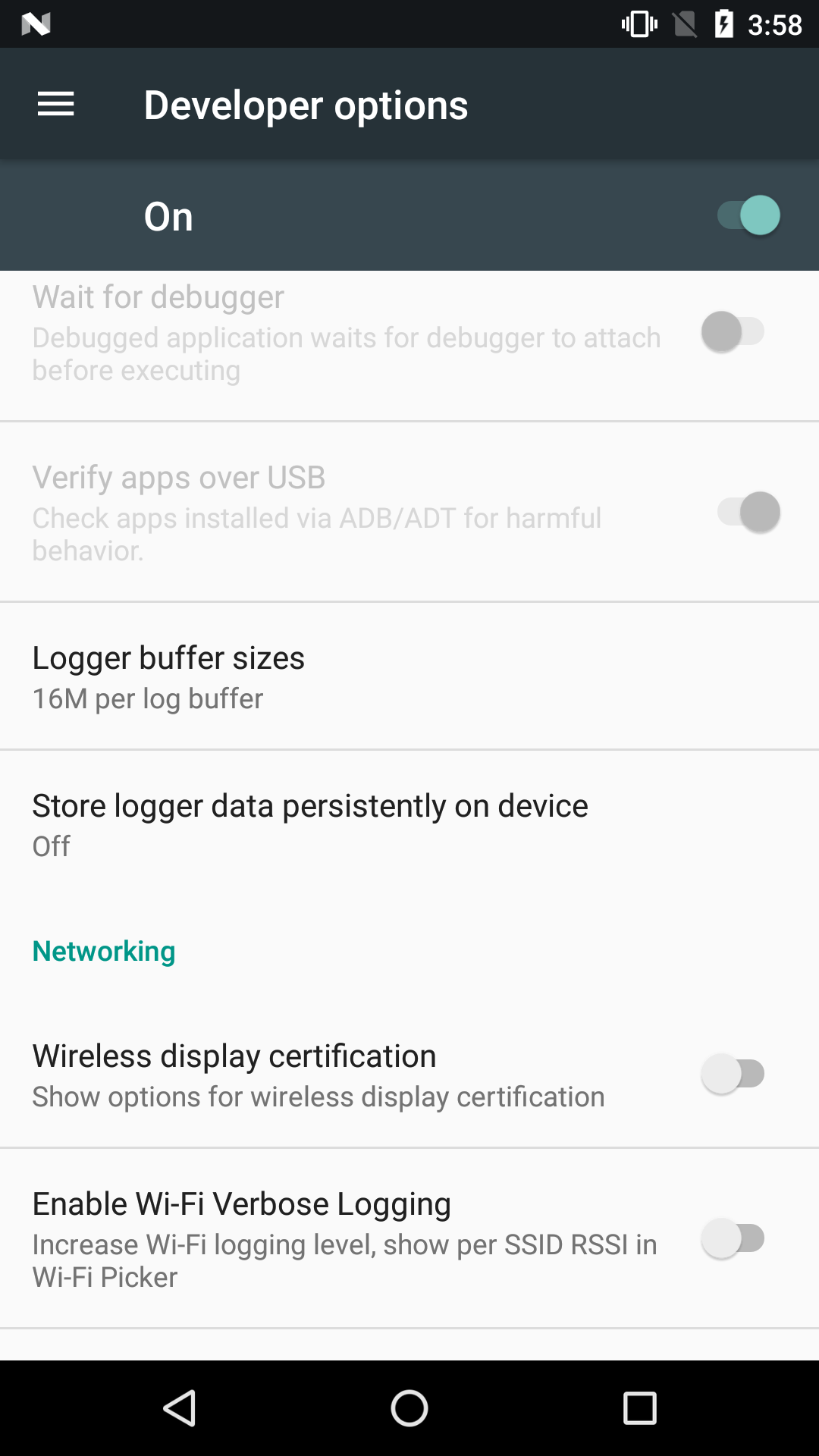This screenshot has height=1456, width=819.
Task: Go back using the navigation bar
Action: (x=180, y=1408)
